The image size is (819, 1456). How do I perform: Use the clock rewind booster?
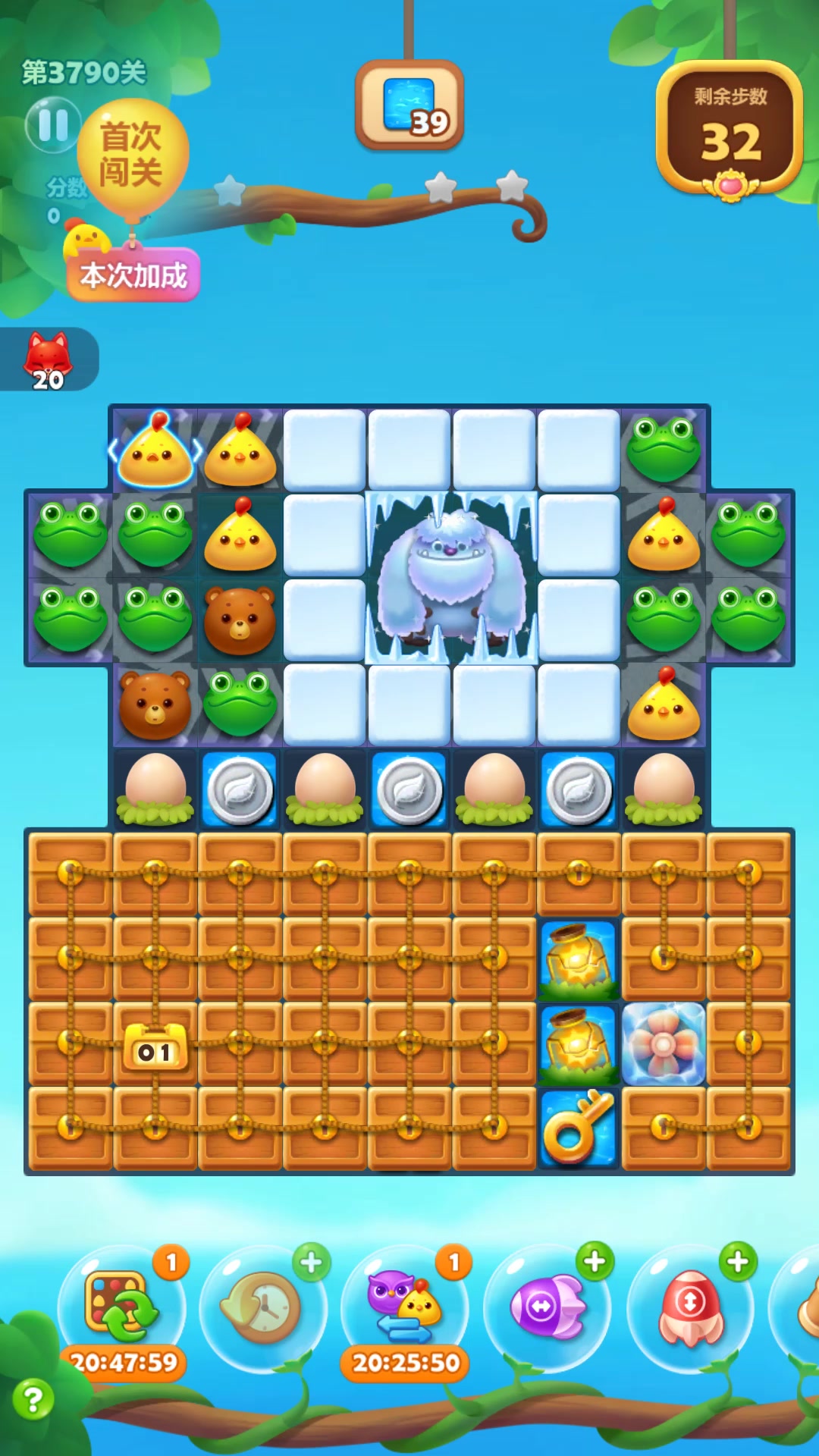[262, 1307]
